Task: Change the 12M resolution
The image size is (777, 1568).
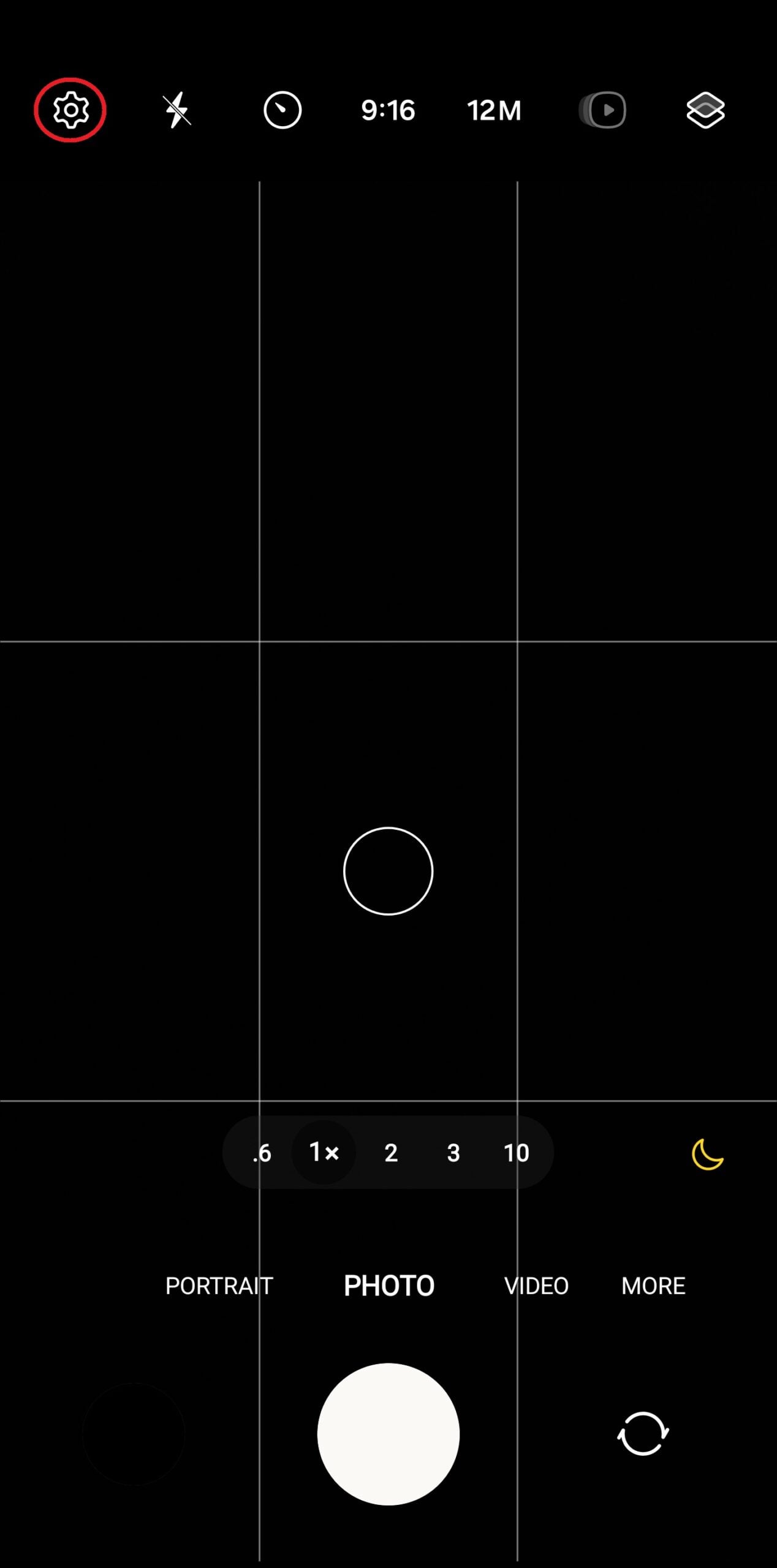Action: [494, 111]
